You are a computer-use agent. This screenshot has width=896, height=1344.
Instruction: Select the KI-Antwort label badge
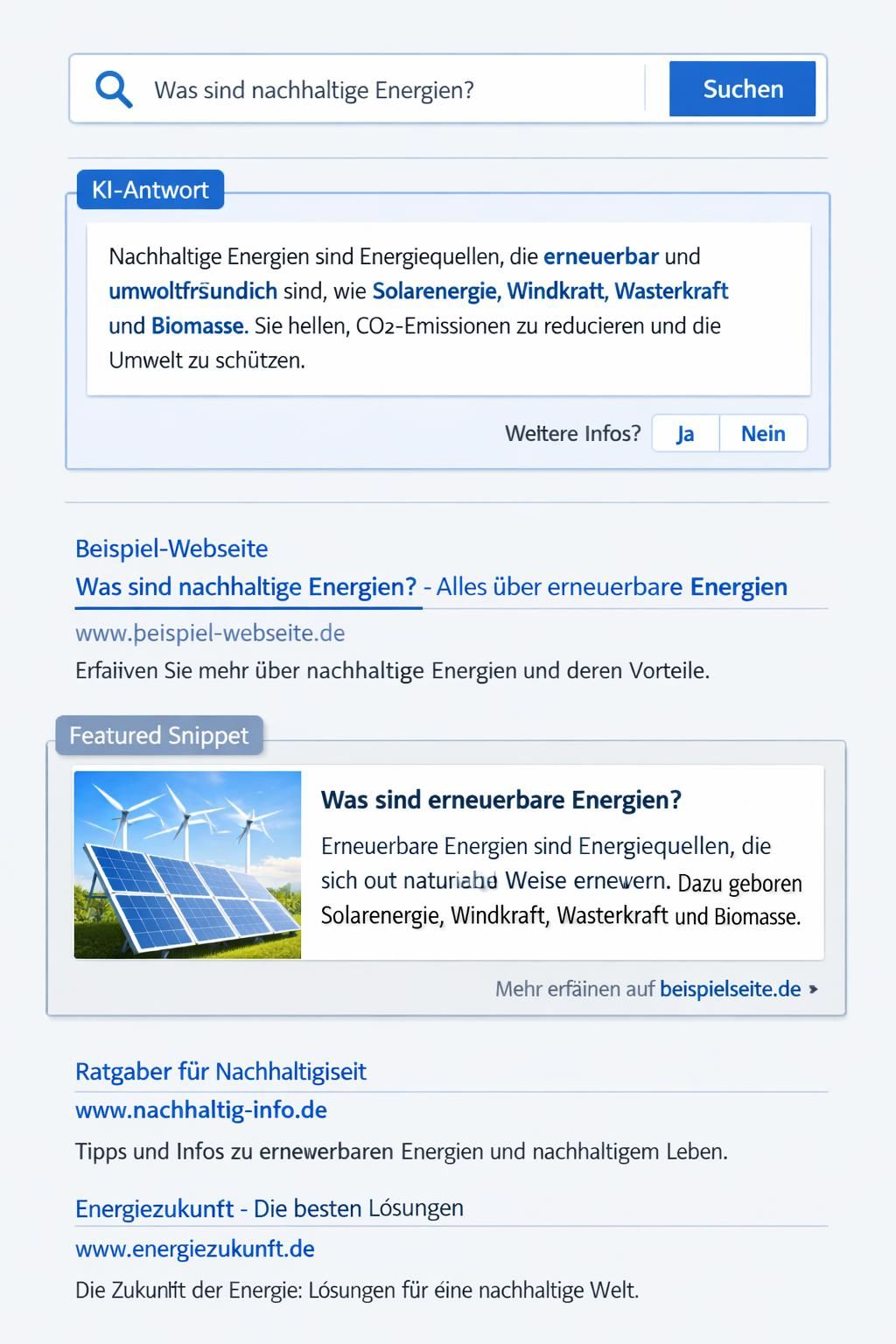pos(150,189)
